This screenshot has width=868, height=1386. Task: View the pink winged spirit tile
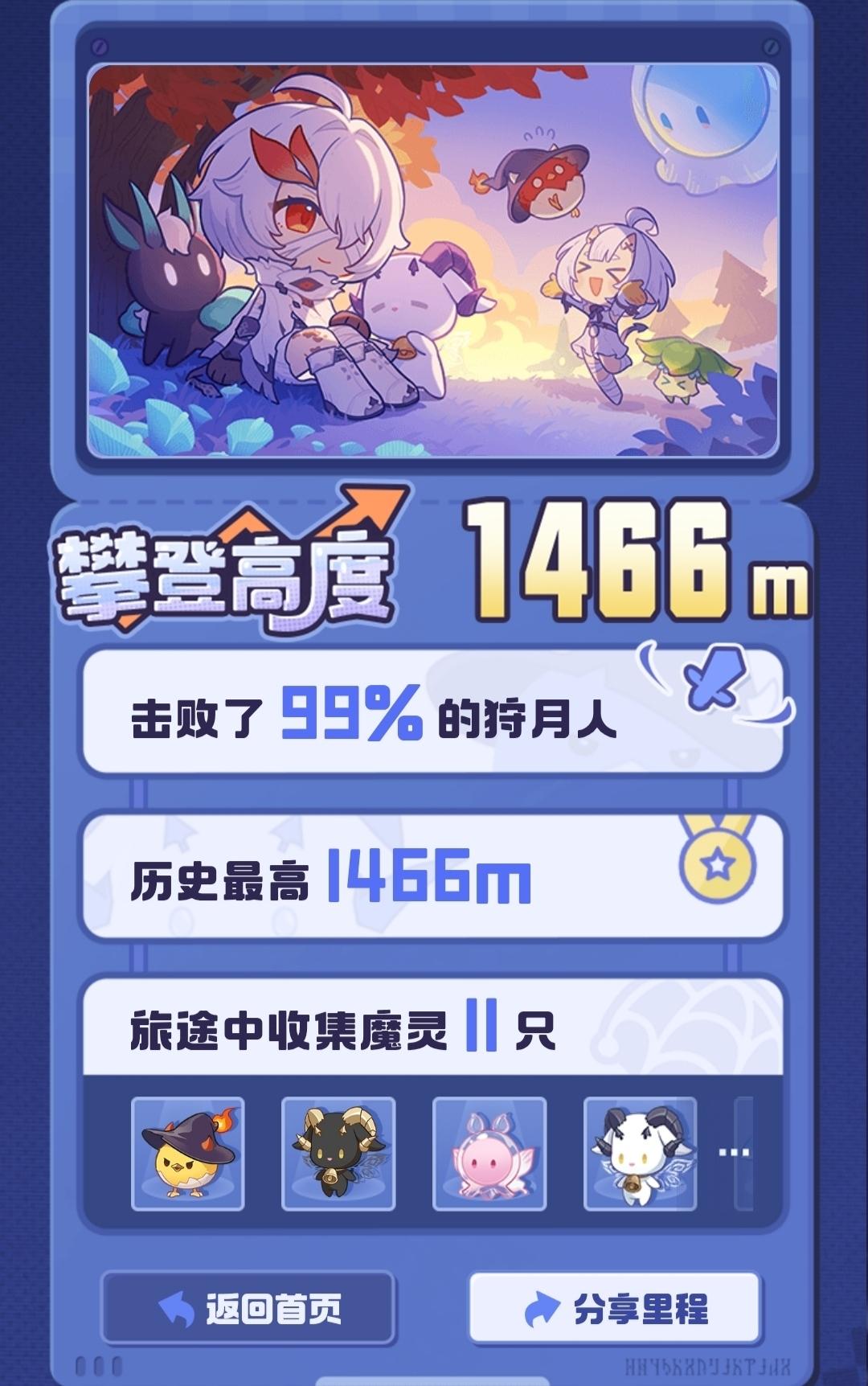(x=489, y=1154)
